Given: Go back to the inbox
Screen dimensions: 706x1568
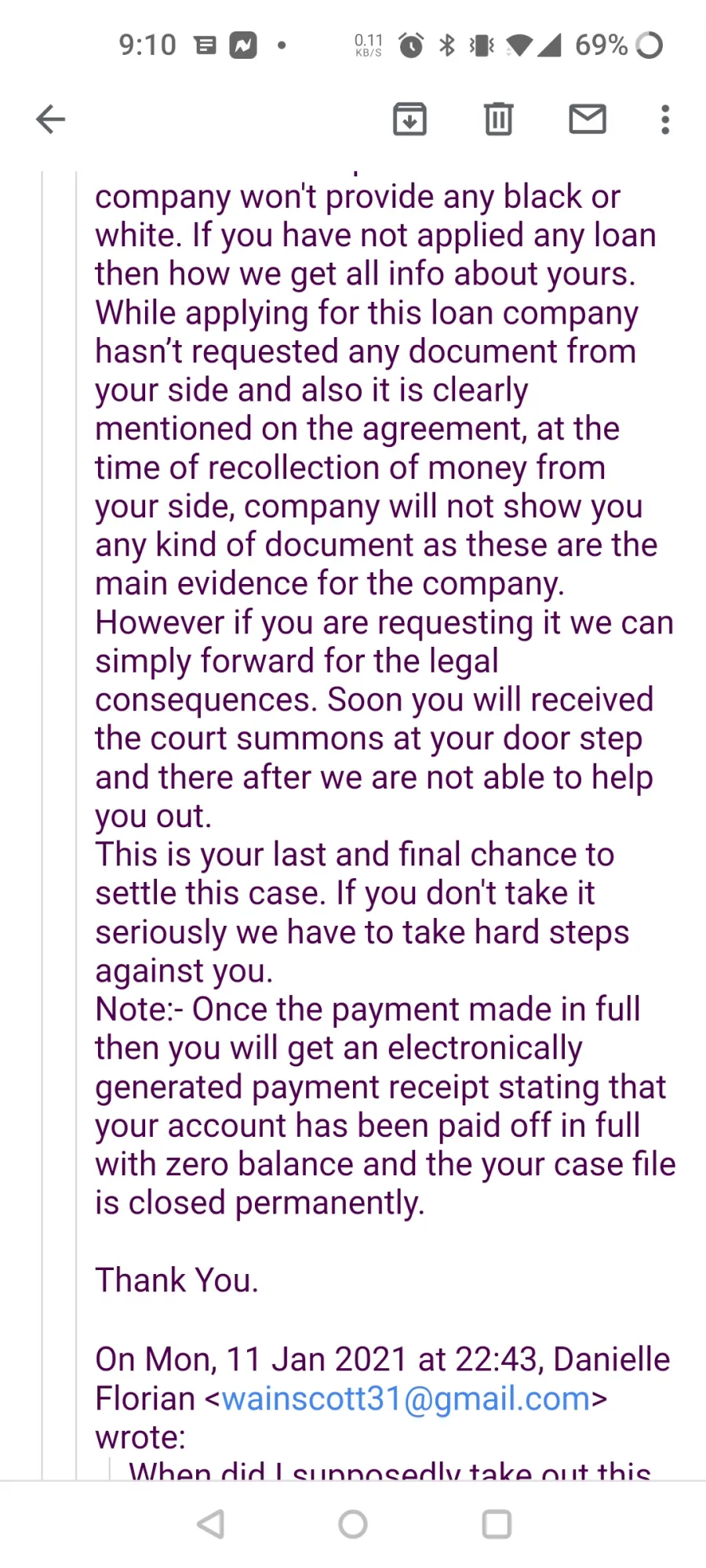Looking at the screenshot, I should 50,119.
